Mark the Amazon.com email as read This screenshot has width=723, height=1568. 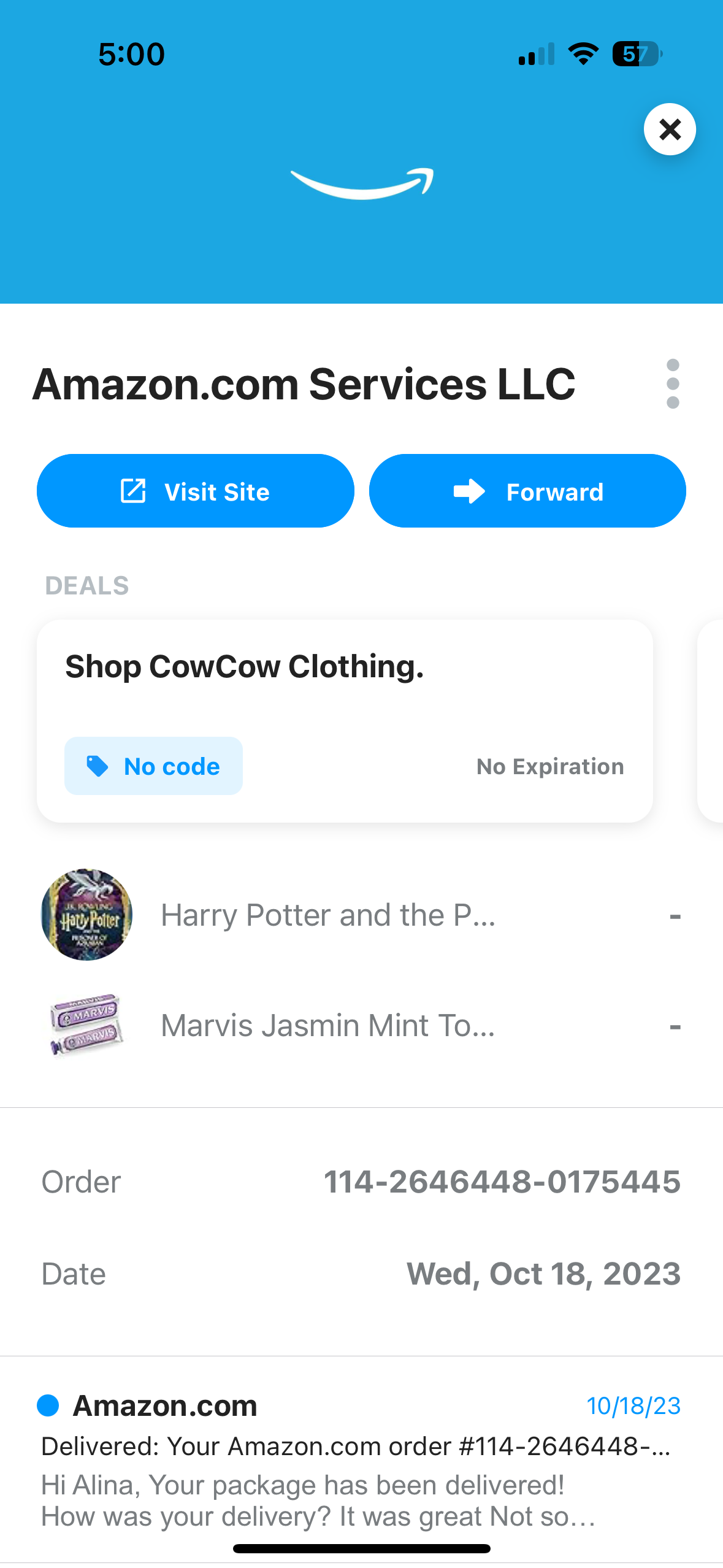47,1405
